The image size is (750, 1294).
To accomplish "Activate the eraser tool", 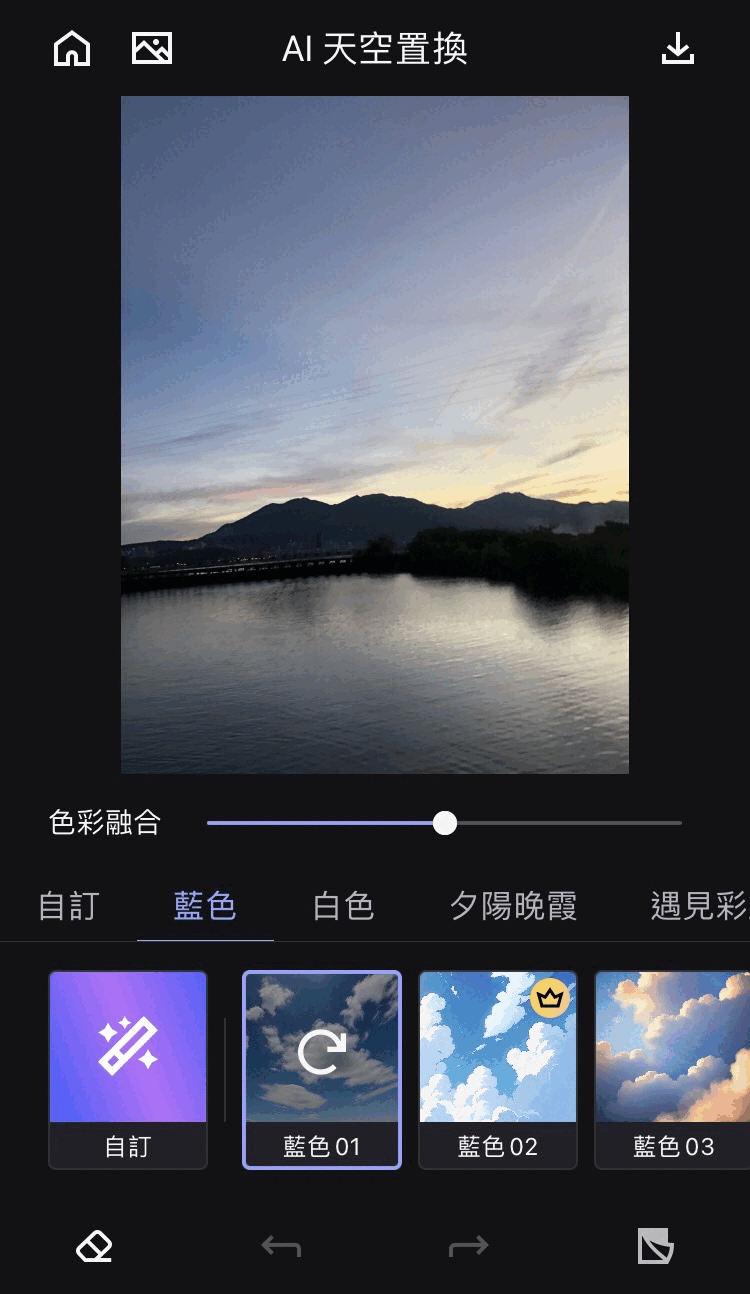I will (x=94, y=1246).
